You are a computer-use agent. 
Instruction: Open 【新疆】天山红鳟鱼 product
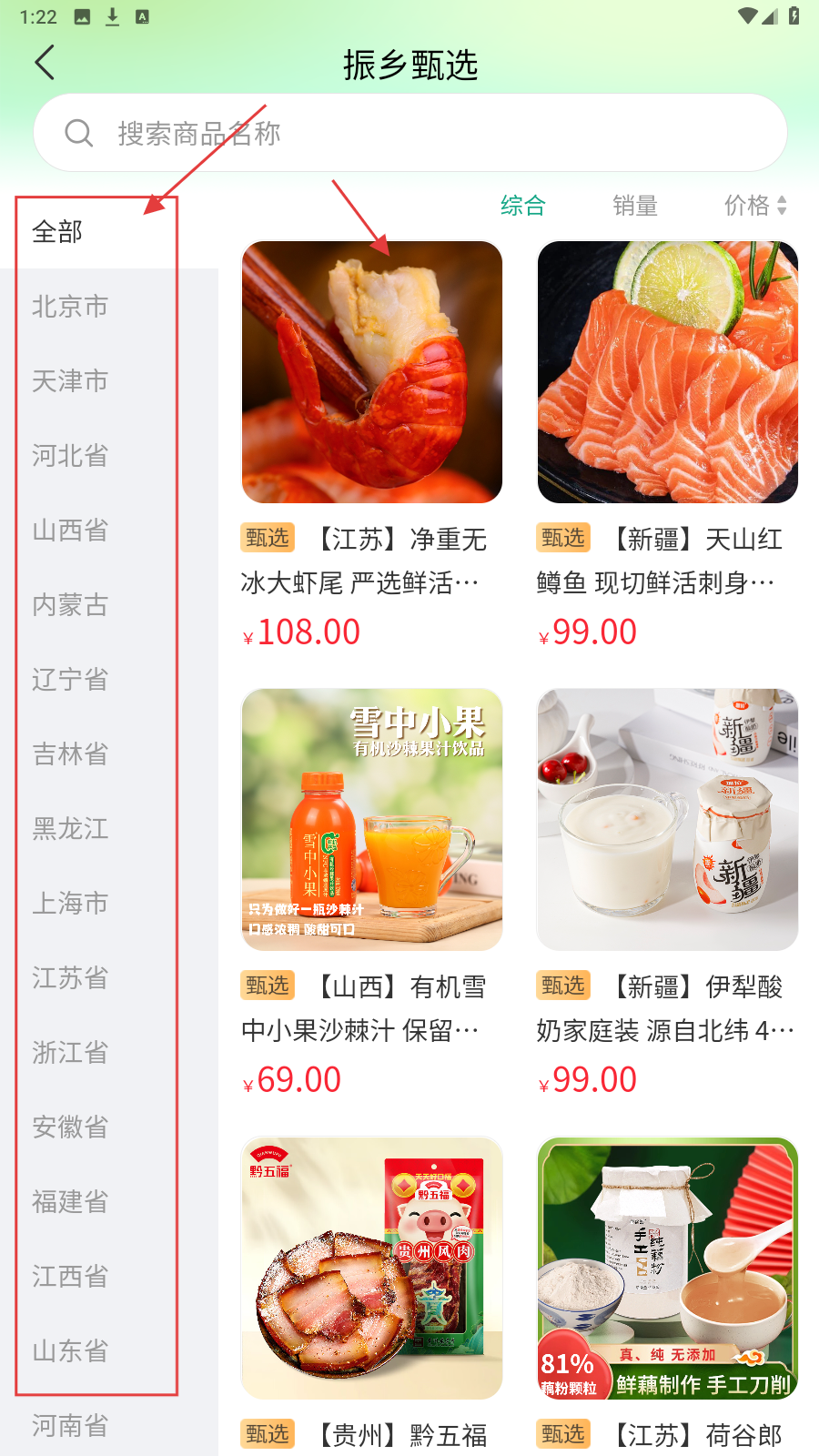667,373
